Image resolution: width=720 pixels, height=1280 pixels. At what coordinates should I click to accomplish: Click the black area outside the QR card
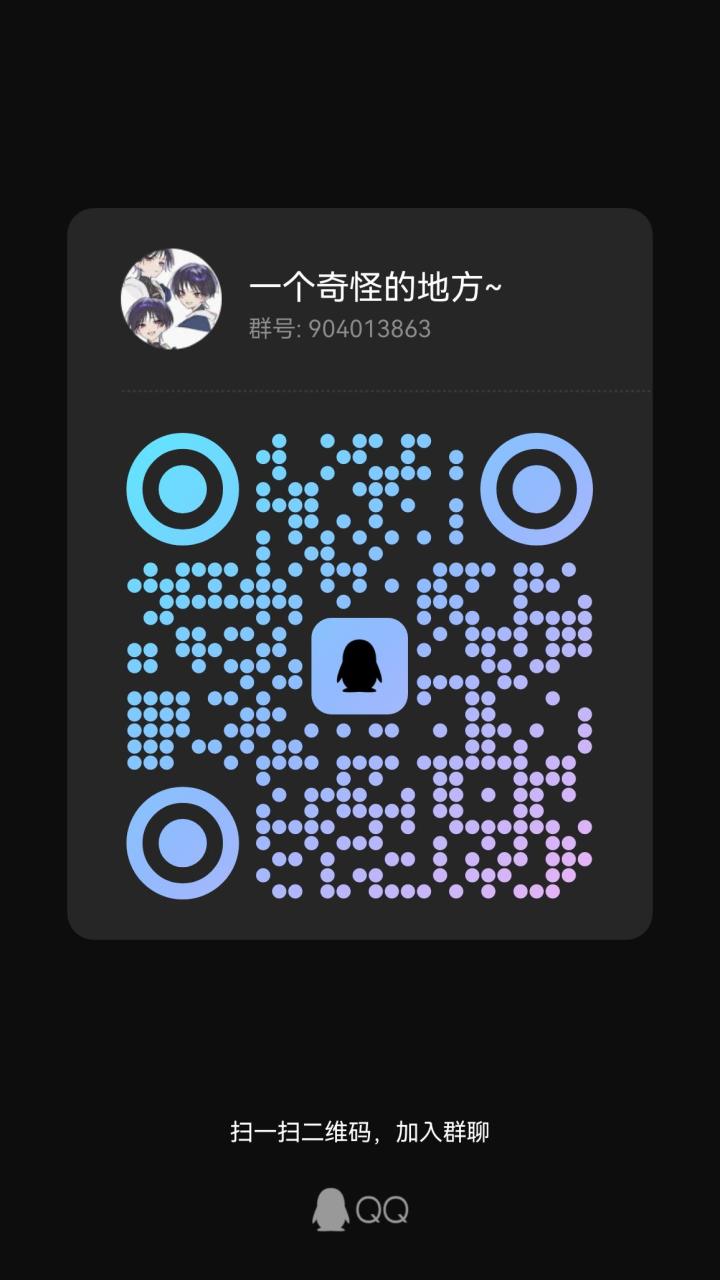pyautogui.click(x=360, y=100)
